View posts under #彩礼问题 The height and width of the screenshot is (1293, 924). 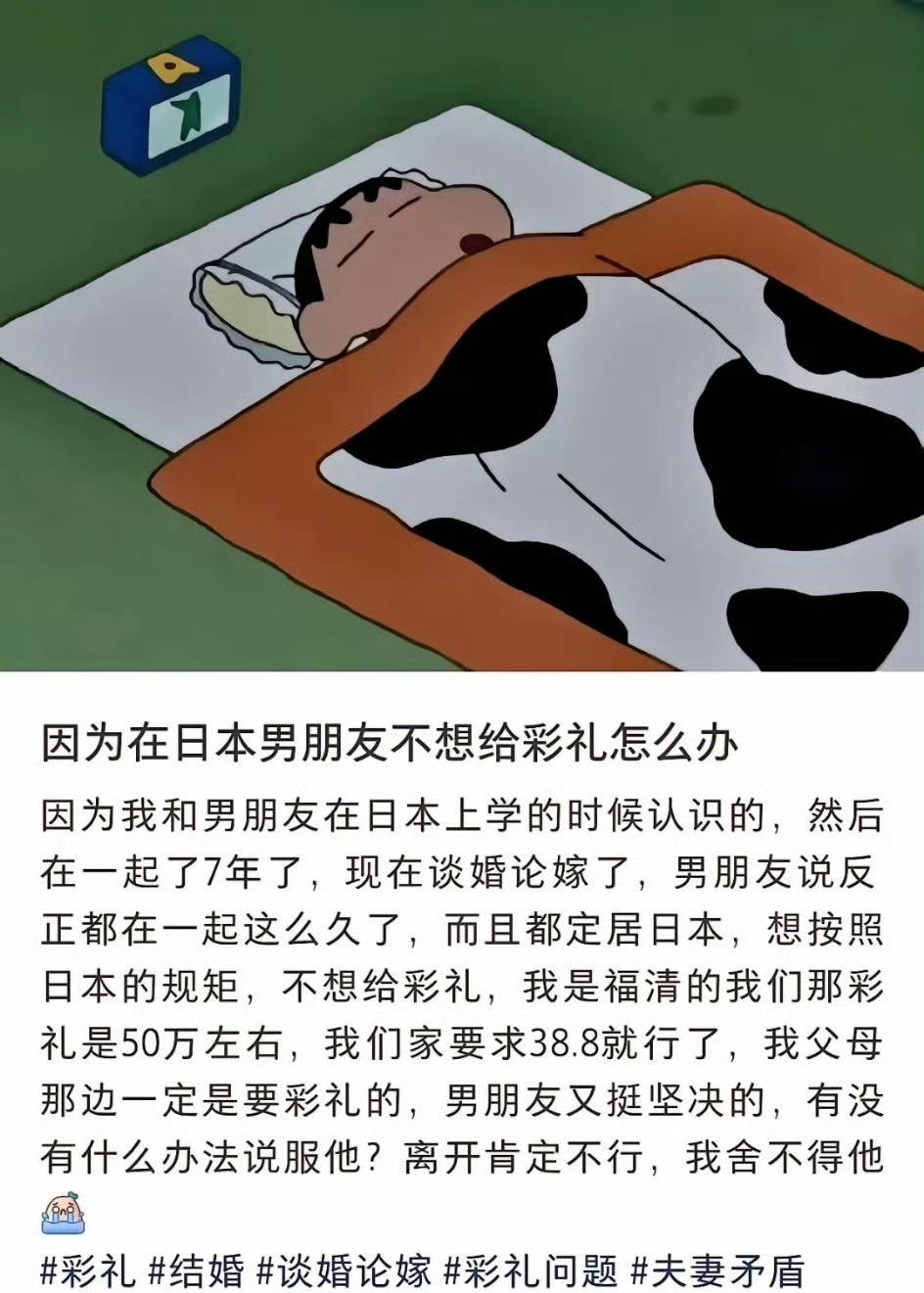[x=531, y=1270]
